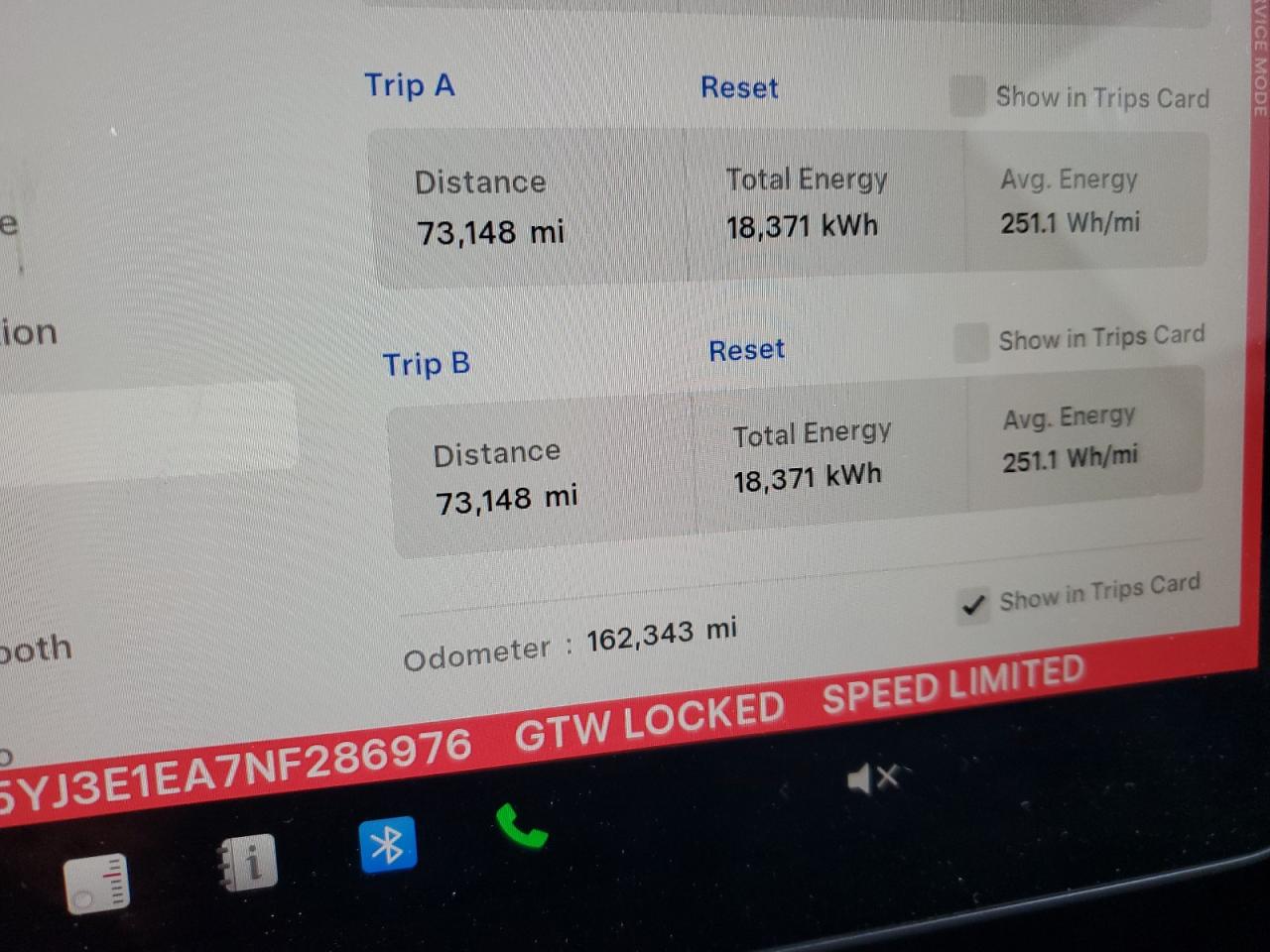Image resolution: width=1270 pixels, height=952 pixels.
Task: Enable Show in Trips Card for Trip A
Action: [967, 96]
